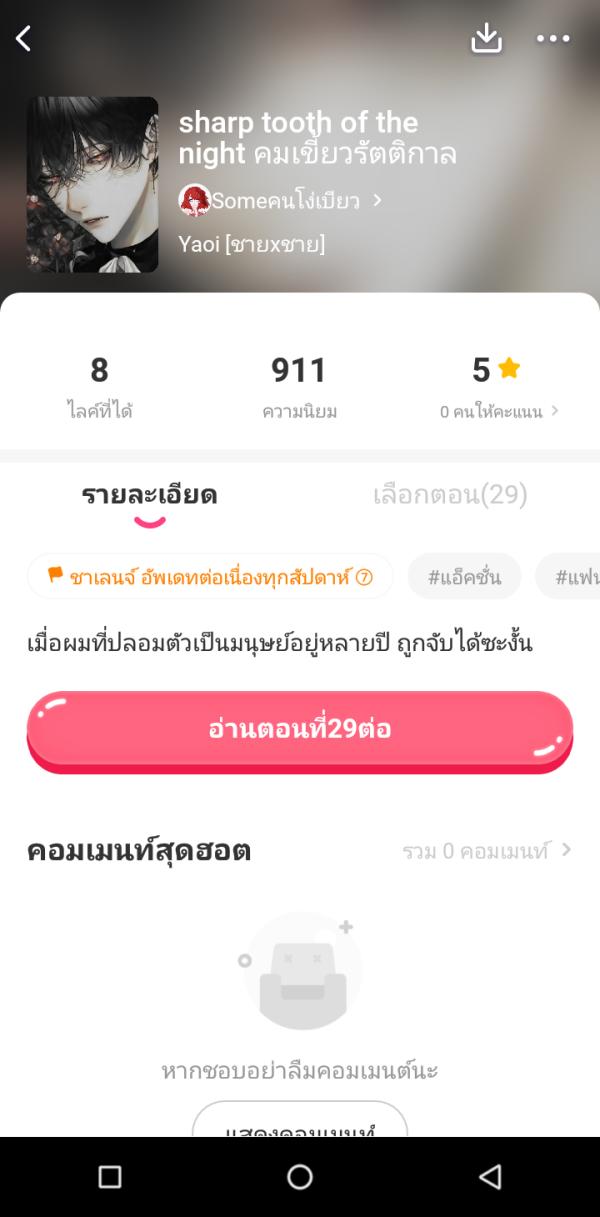View ratings via 0 คนให้คะแนน

tap(498, 411)
